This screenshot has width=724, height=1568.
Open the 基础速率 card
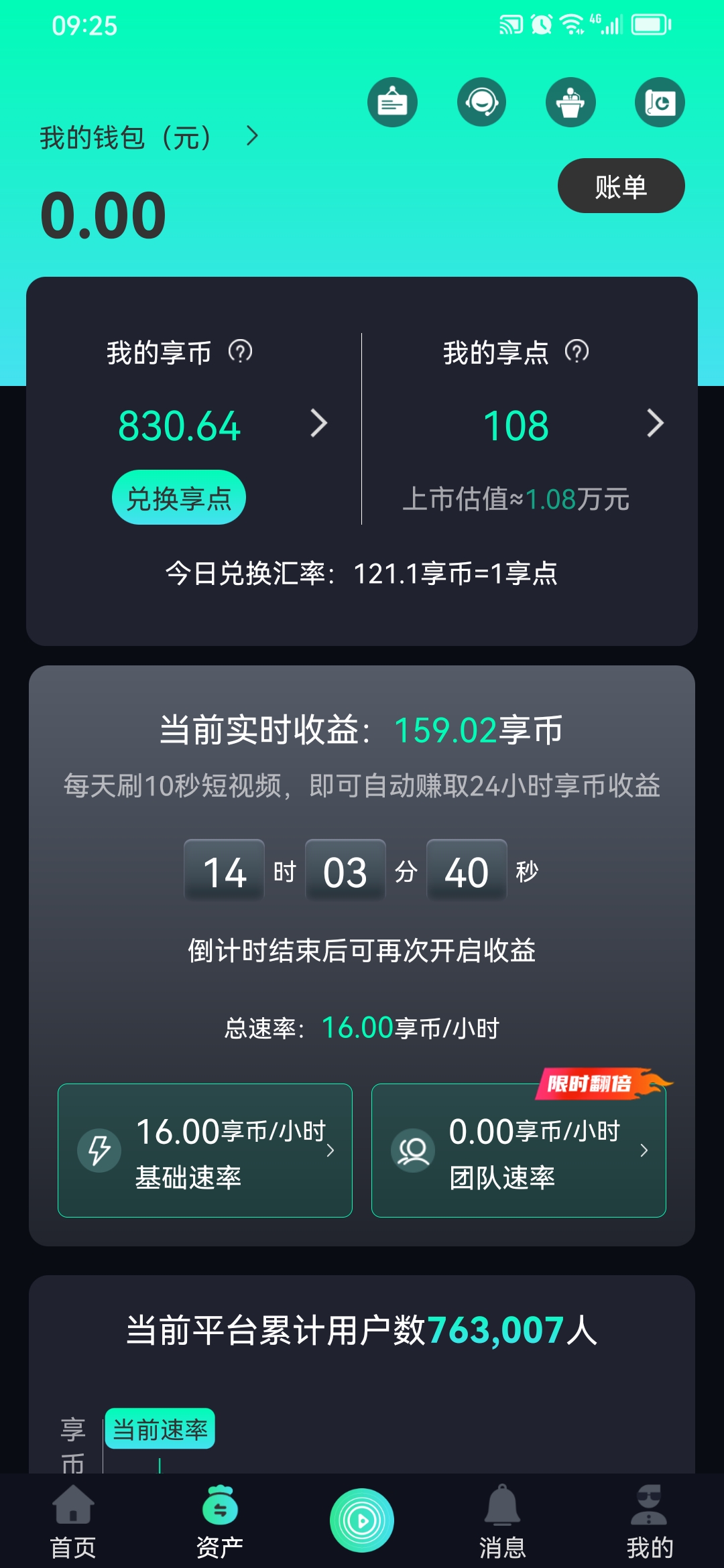click(x=205, y=1150)
